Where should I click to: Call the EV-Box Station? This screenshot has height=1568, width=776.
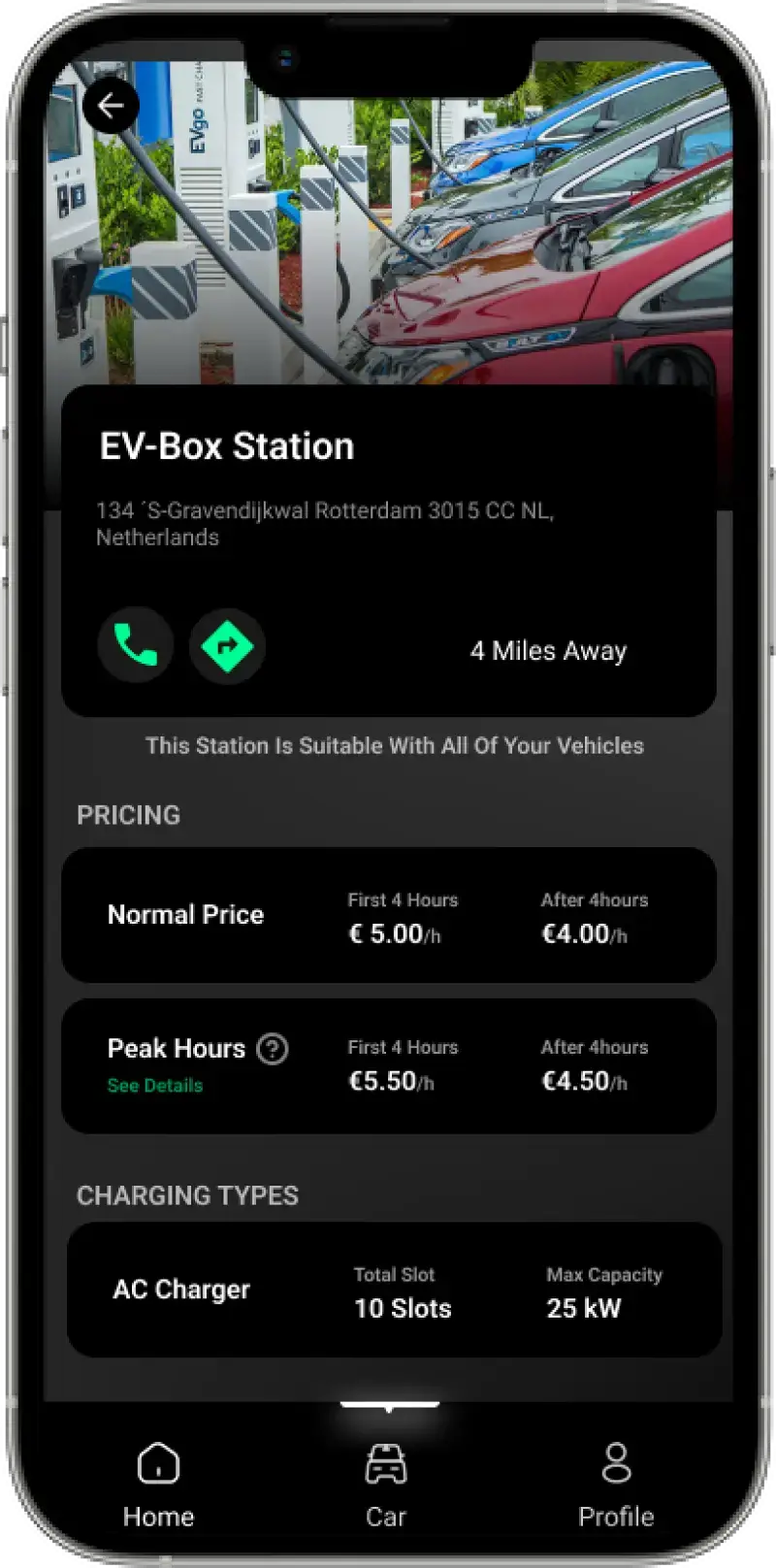pos(136,645)
